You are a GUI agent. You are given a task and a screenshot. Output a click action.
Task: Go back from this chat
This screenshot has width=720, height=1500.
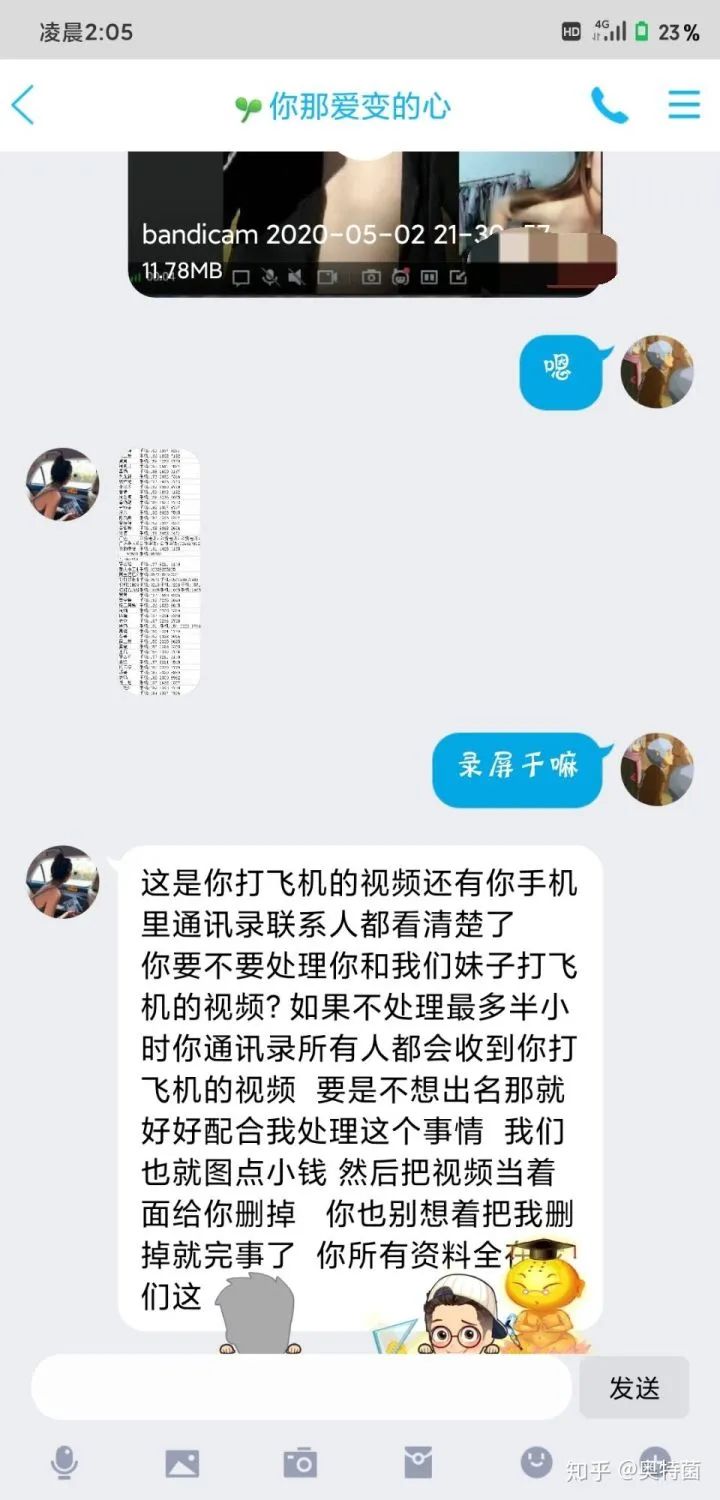click(x=24, y=105)
